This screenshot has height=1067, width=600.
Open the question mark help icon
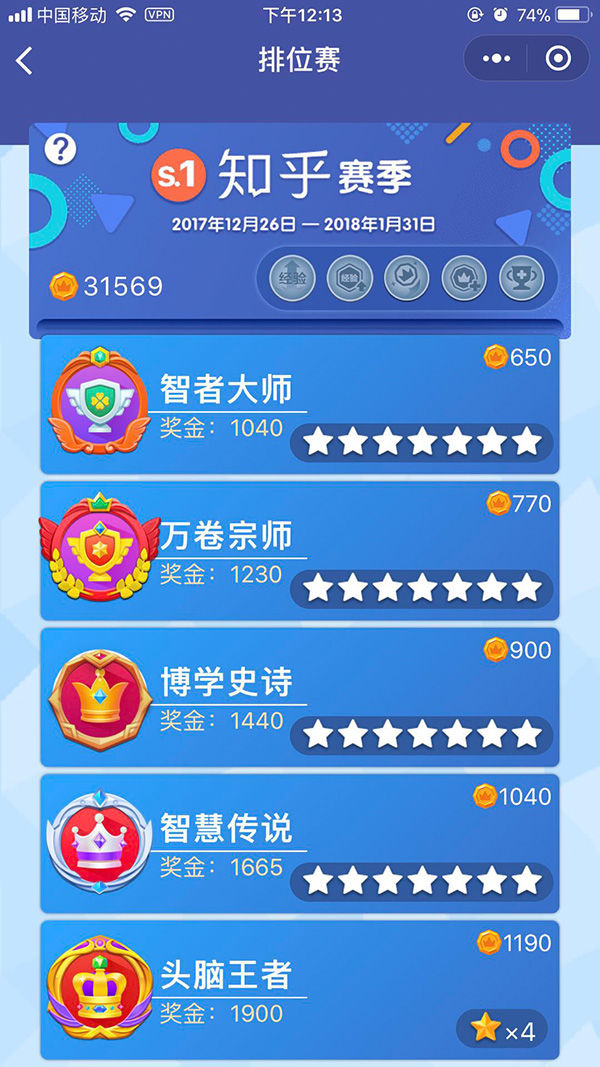[x=61, y=150]
